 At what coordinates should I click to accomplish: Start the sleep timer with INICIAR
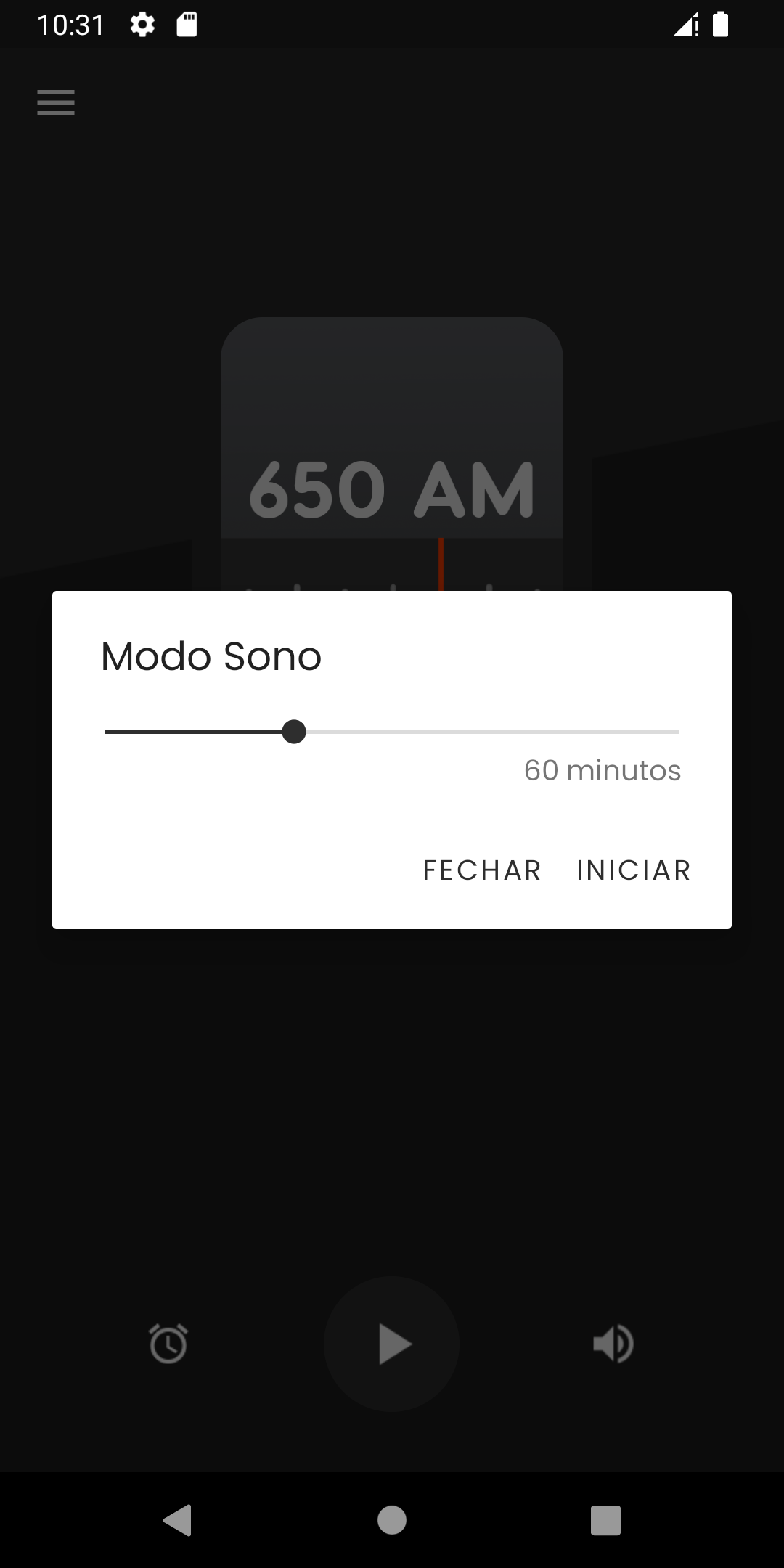coord(633,870)
